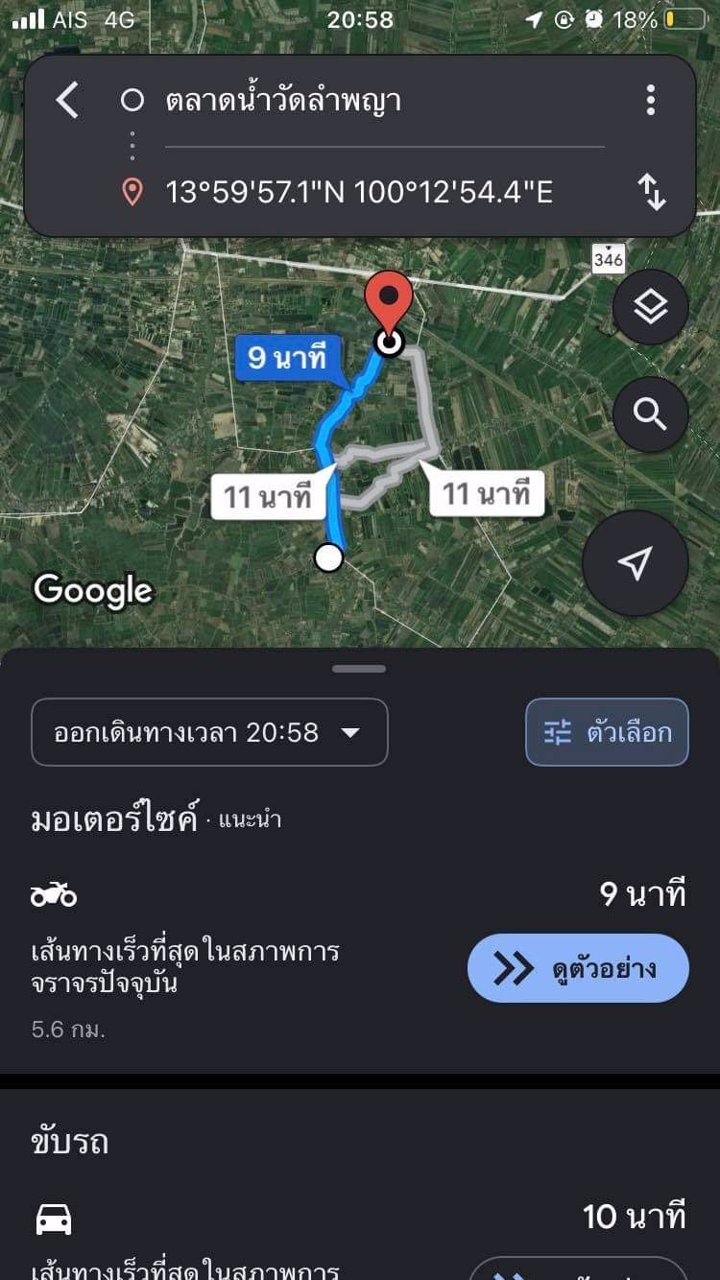Tap ดูตัวอย่าง to preview the route
The width and height of the screenshot is (720, 1280).
pos(577,967)
